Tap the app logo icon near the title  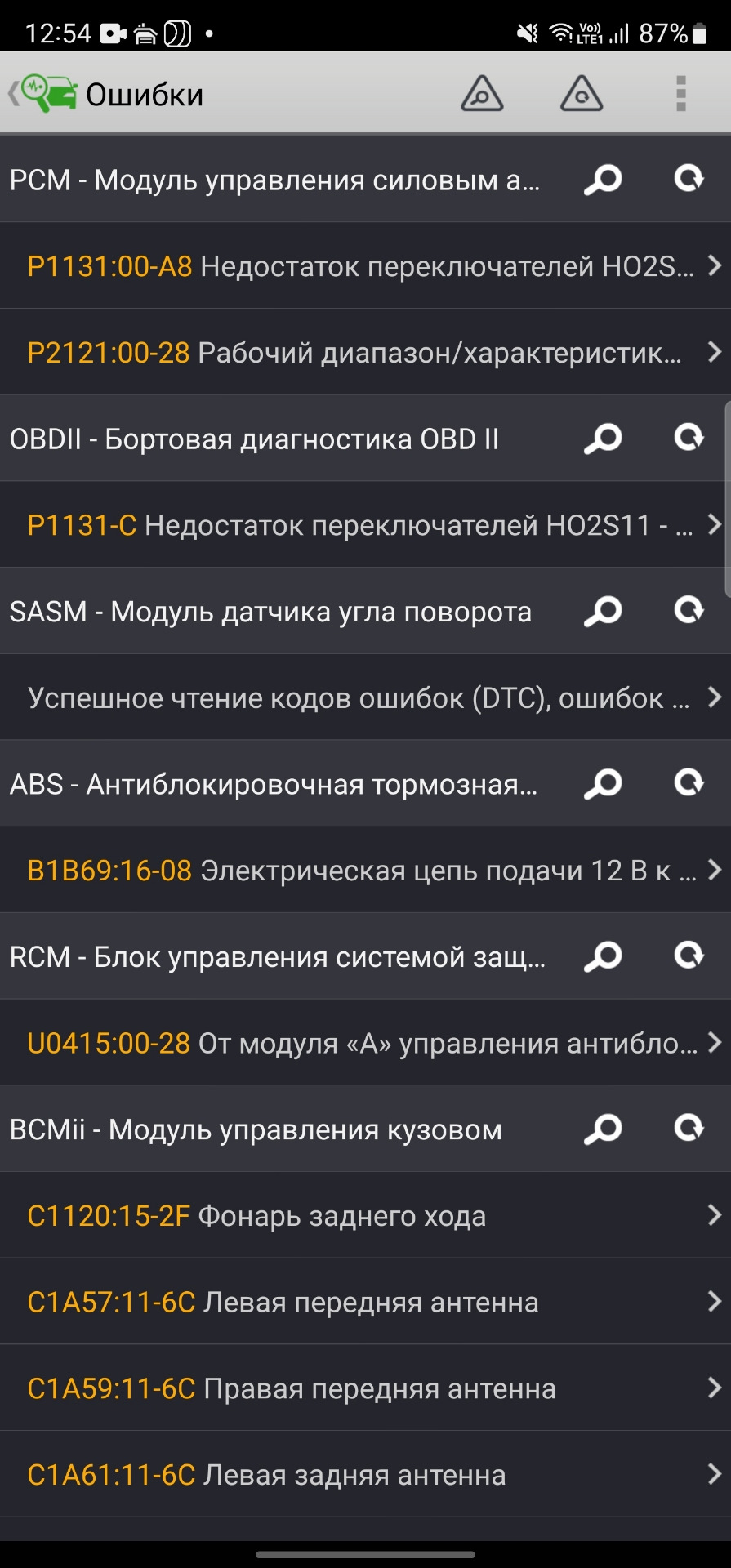[x=49, y=92]
